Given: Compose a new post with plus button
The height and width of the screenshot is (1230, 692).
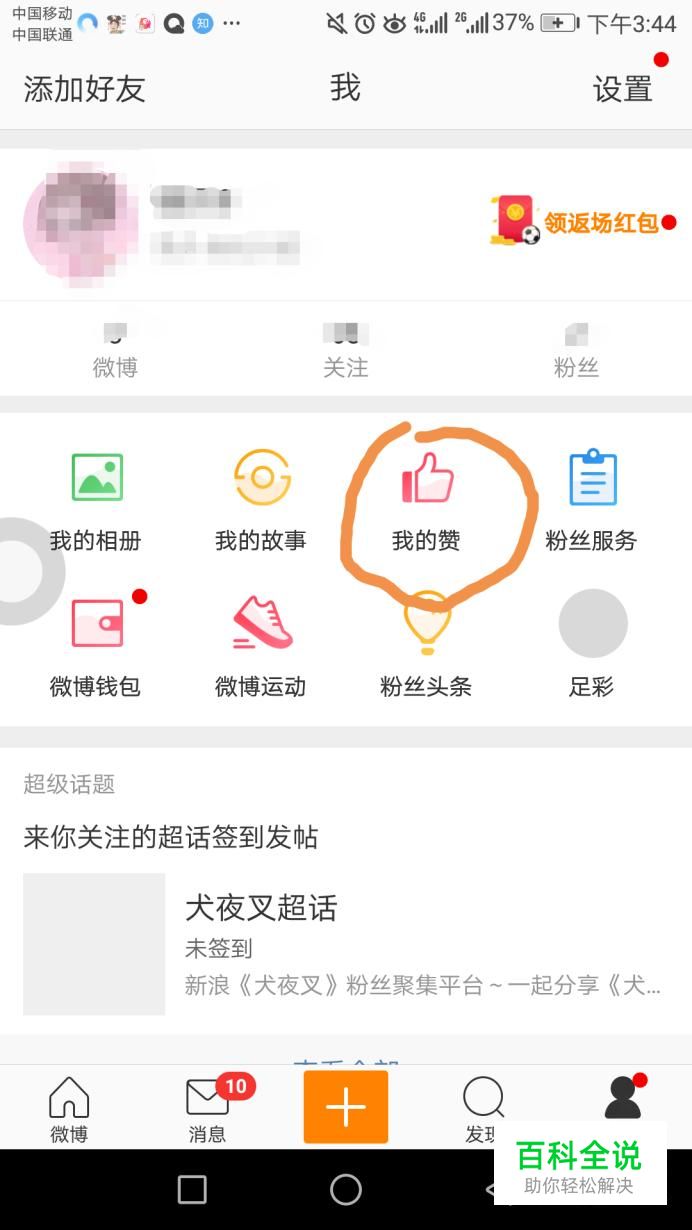Looking at the screenshot, I should [x=346, y=1106].
